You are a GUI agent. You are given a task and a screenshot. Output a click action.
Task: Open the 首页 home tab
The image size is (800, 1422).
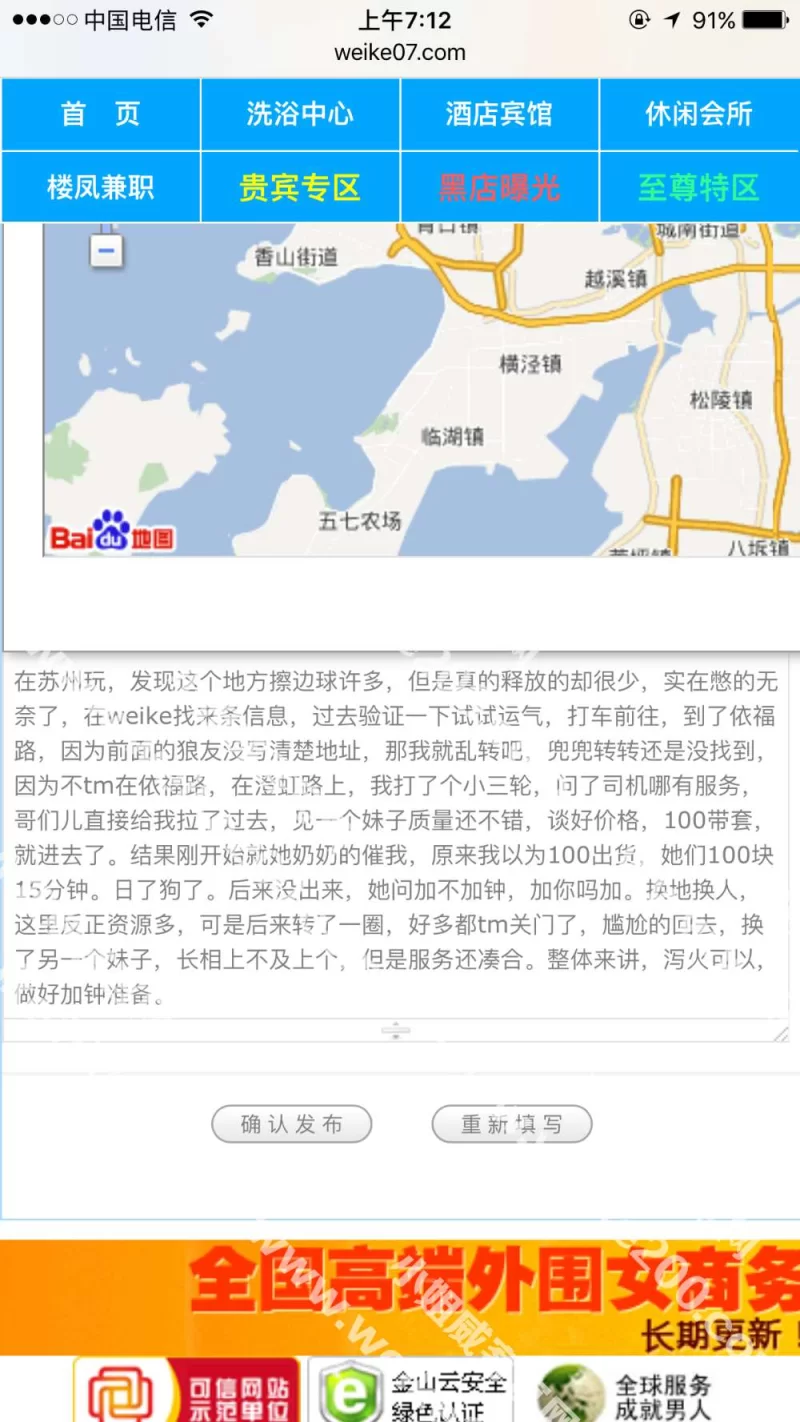click(x=101, y=114)
